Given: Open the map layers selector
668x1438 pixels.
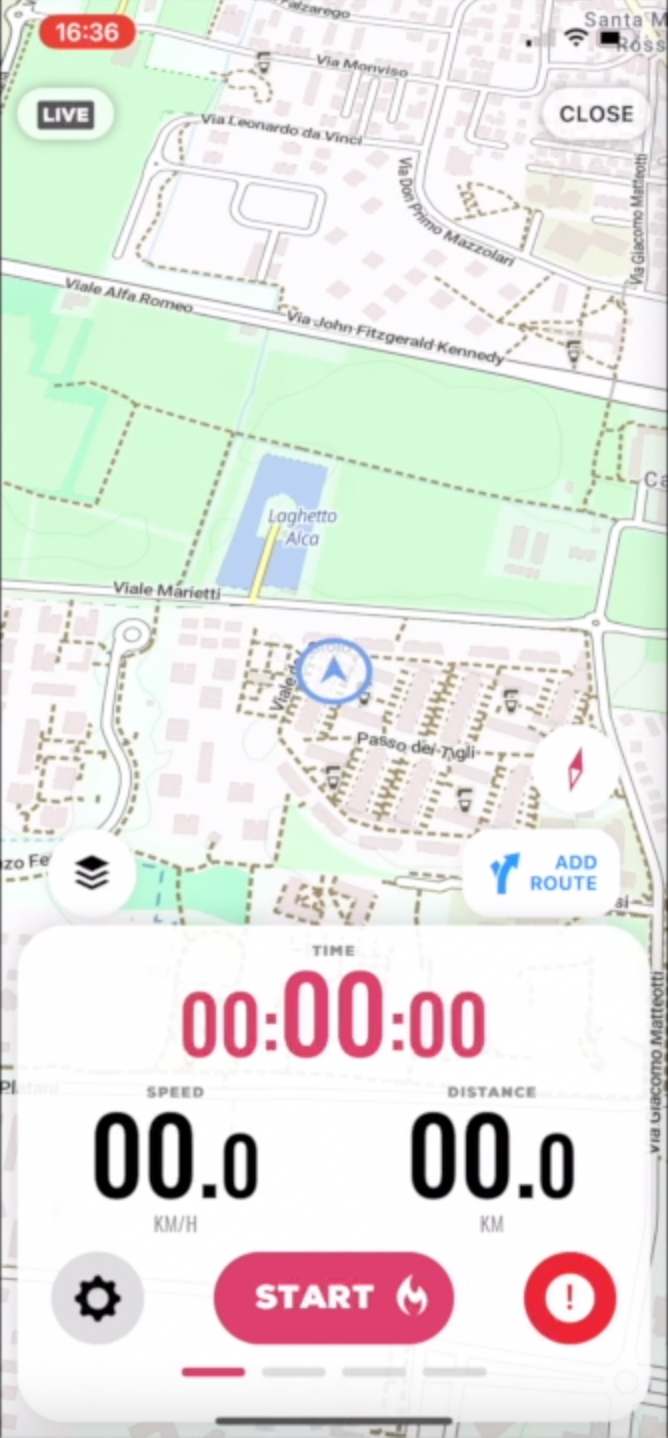Looking at the screenshot, I should coord(92,874).
